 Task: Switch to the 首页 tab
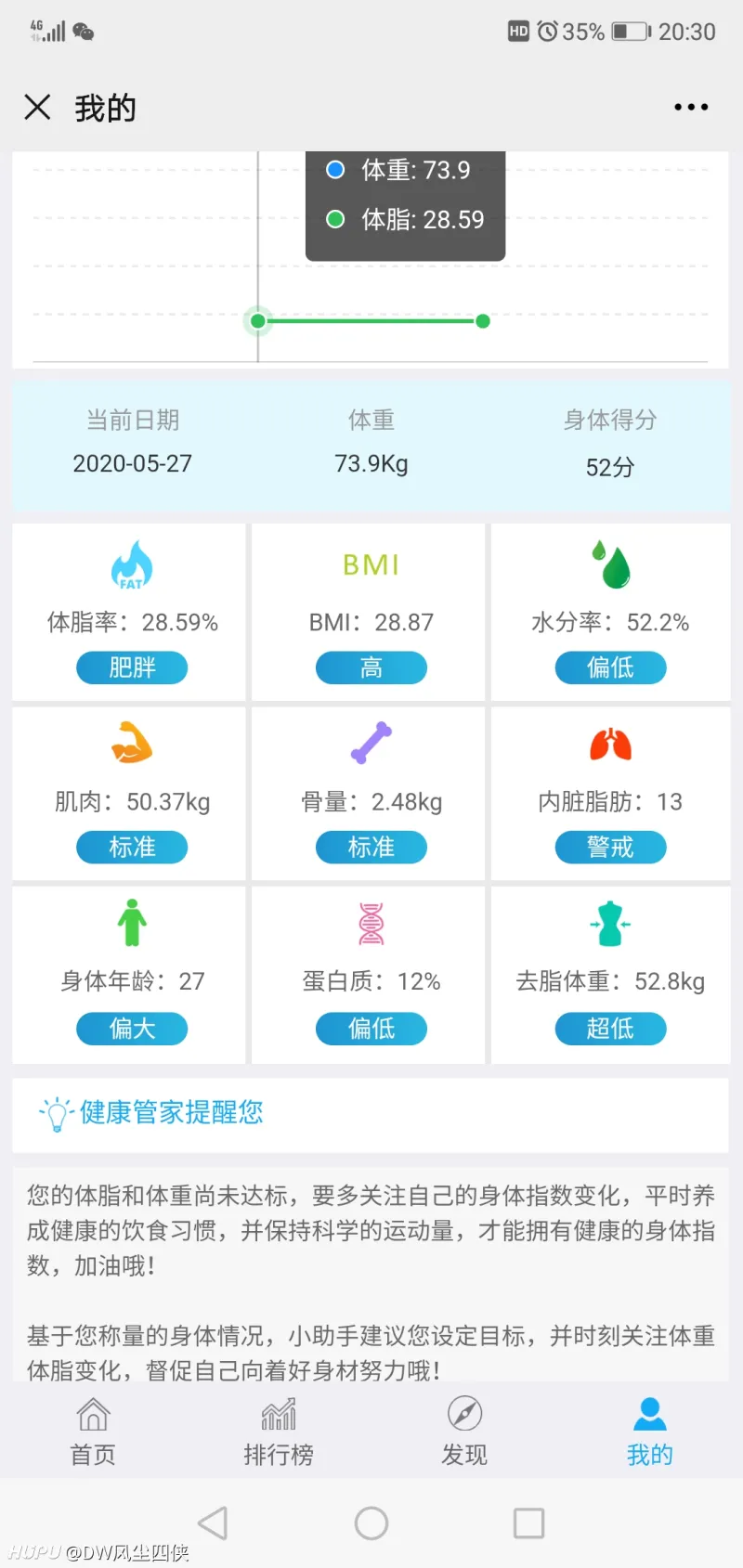(x=93, y=1431)
